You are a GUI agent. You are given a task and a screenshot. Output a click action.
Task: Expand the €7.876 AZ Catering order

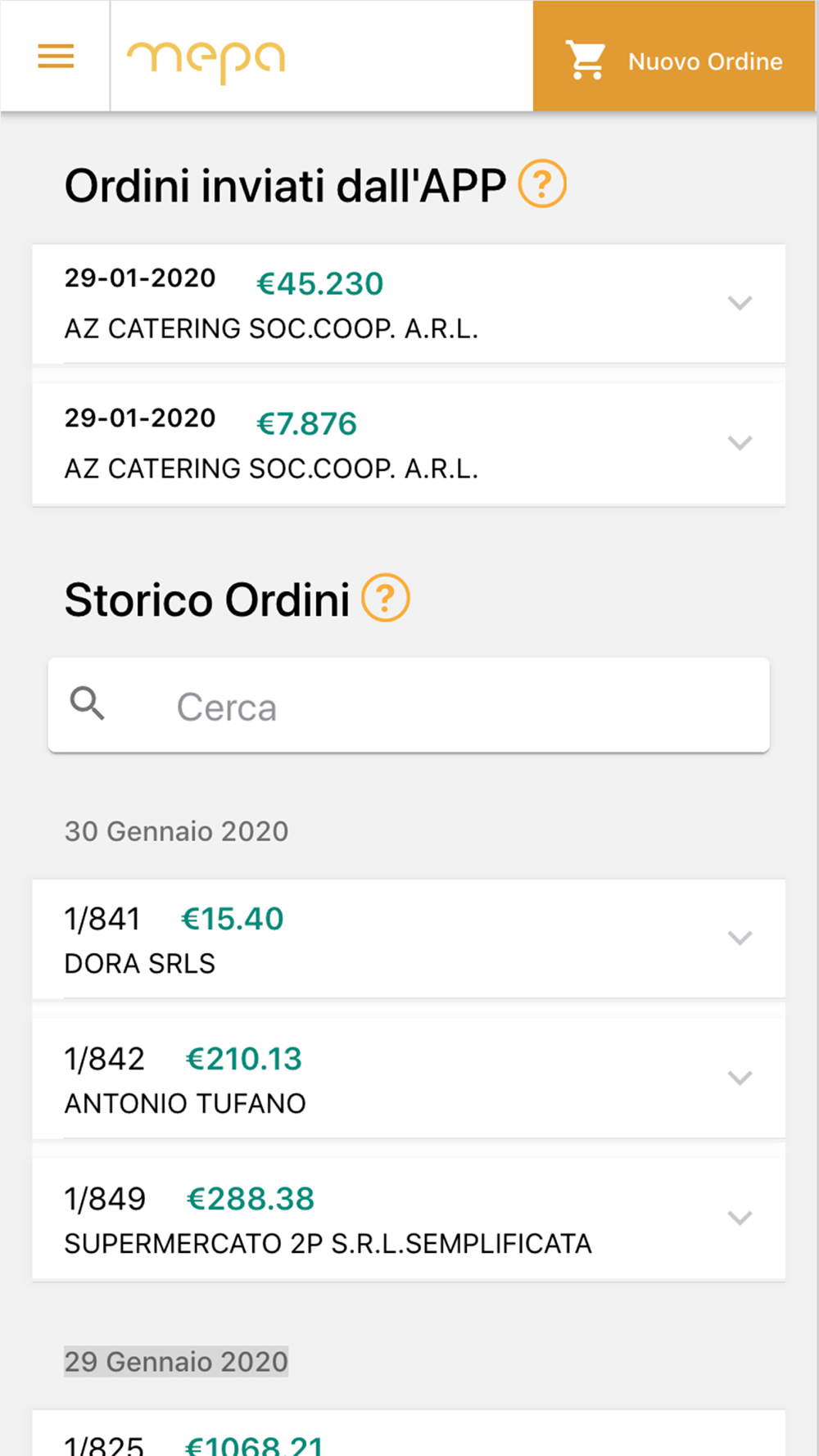409,443
